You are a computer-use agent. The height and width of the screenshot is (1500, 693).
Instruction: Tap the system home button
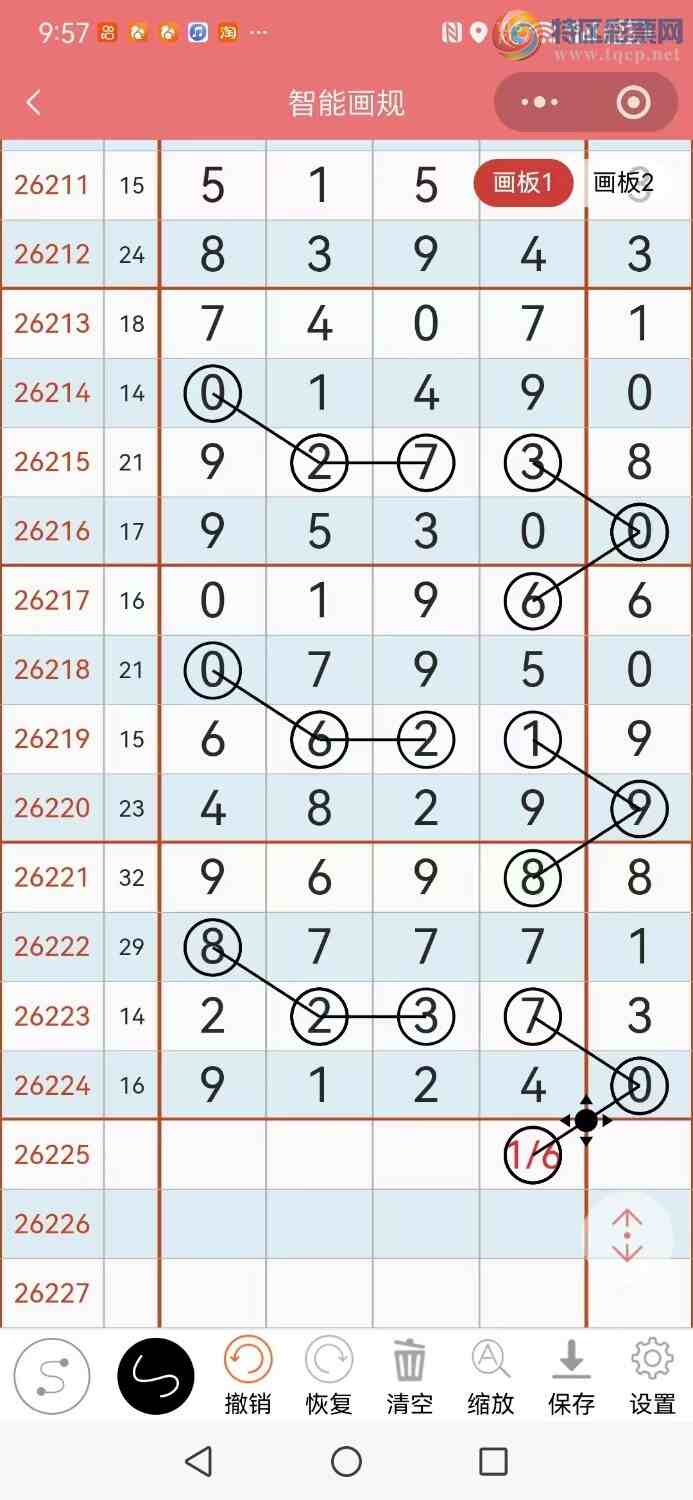point(346,1462)
